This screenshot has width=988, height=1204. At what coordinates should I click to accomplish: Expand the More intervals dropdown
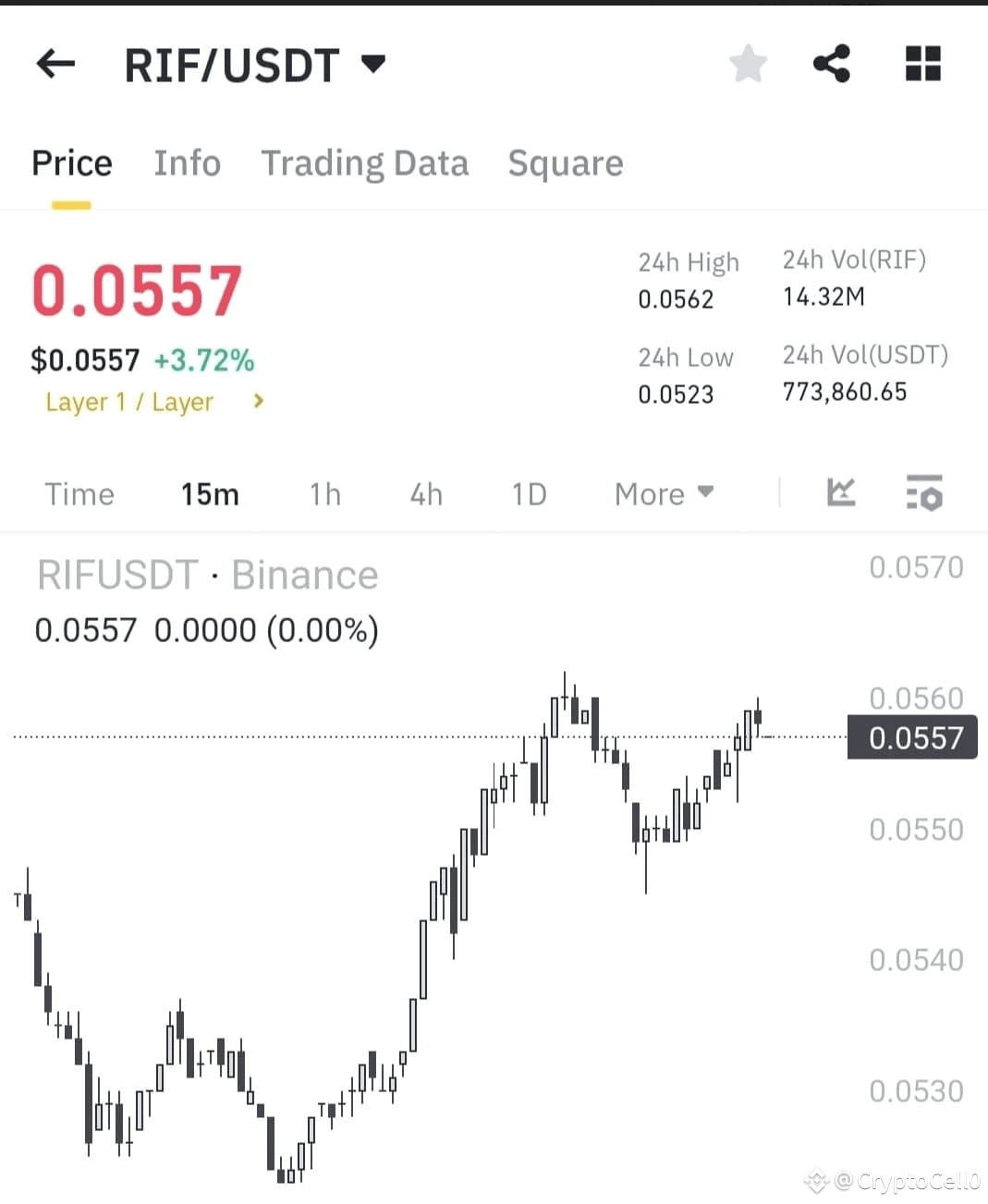coord(664,494)
